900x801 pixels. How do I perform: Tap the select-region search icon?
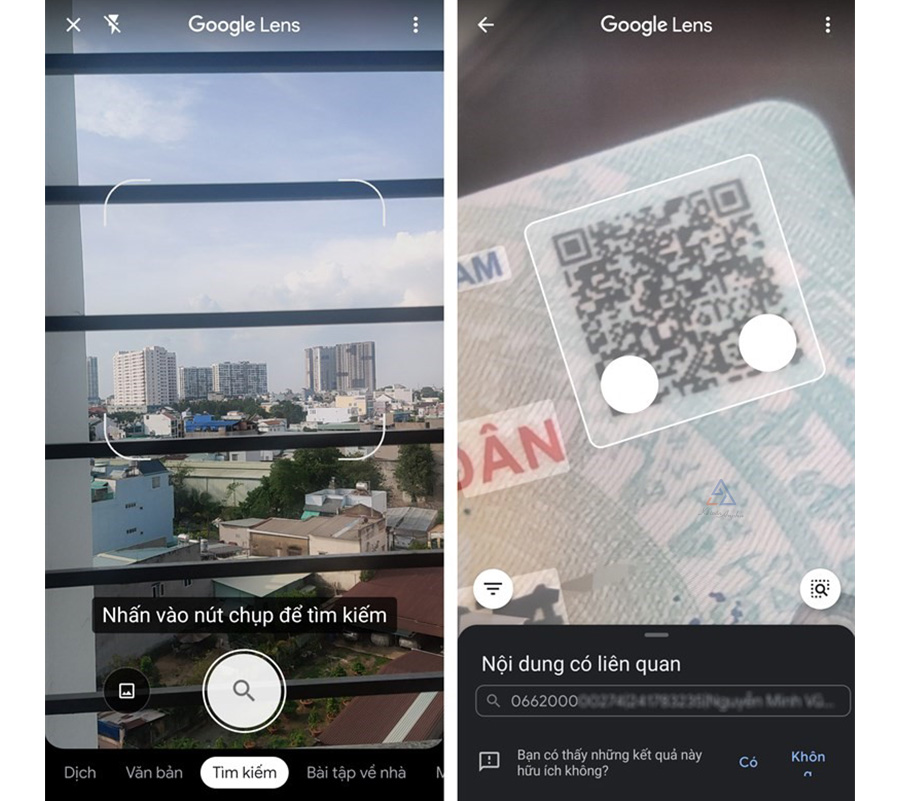click(820, 589)
